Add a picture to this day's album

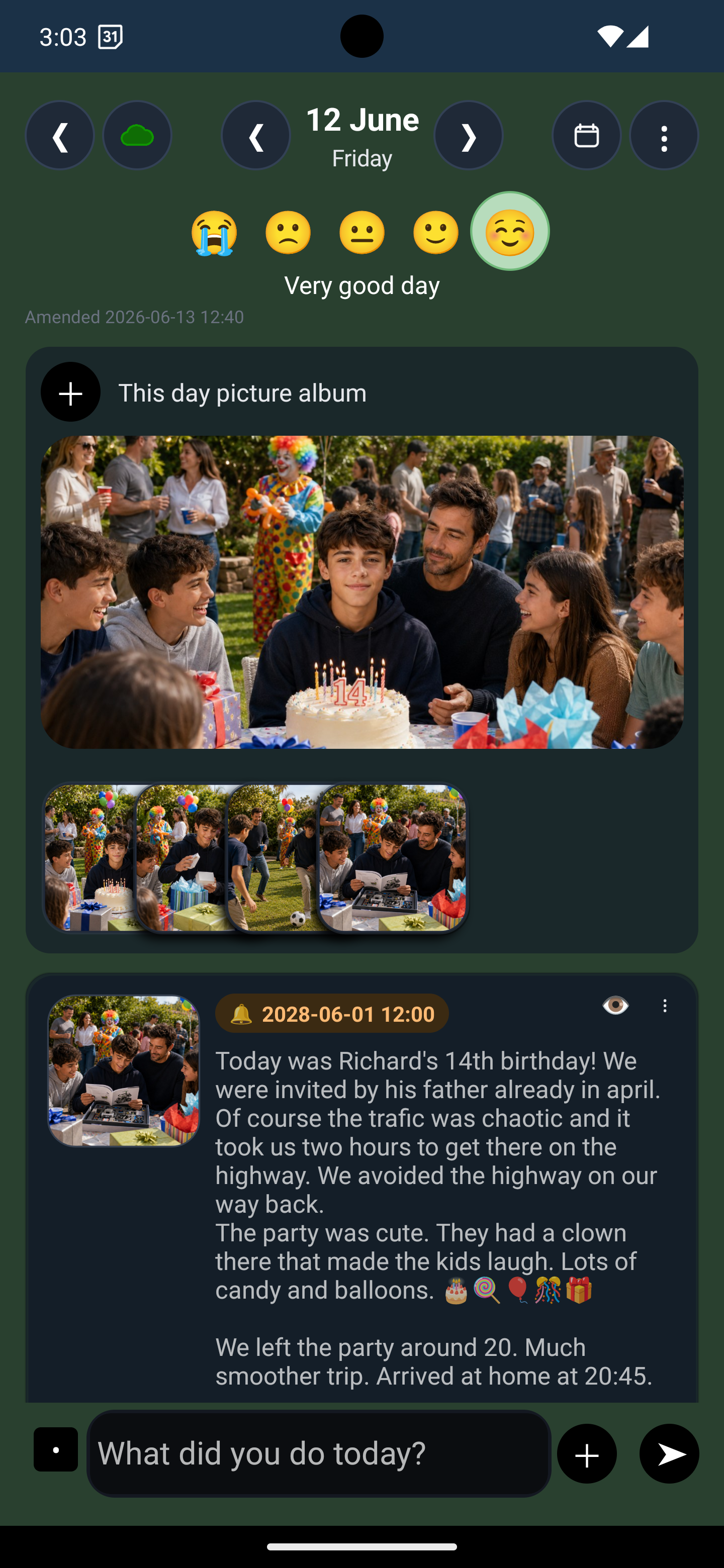70,392
